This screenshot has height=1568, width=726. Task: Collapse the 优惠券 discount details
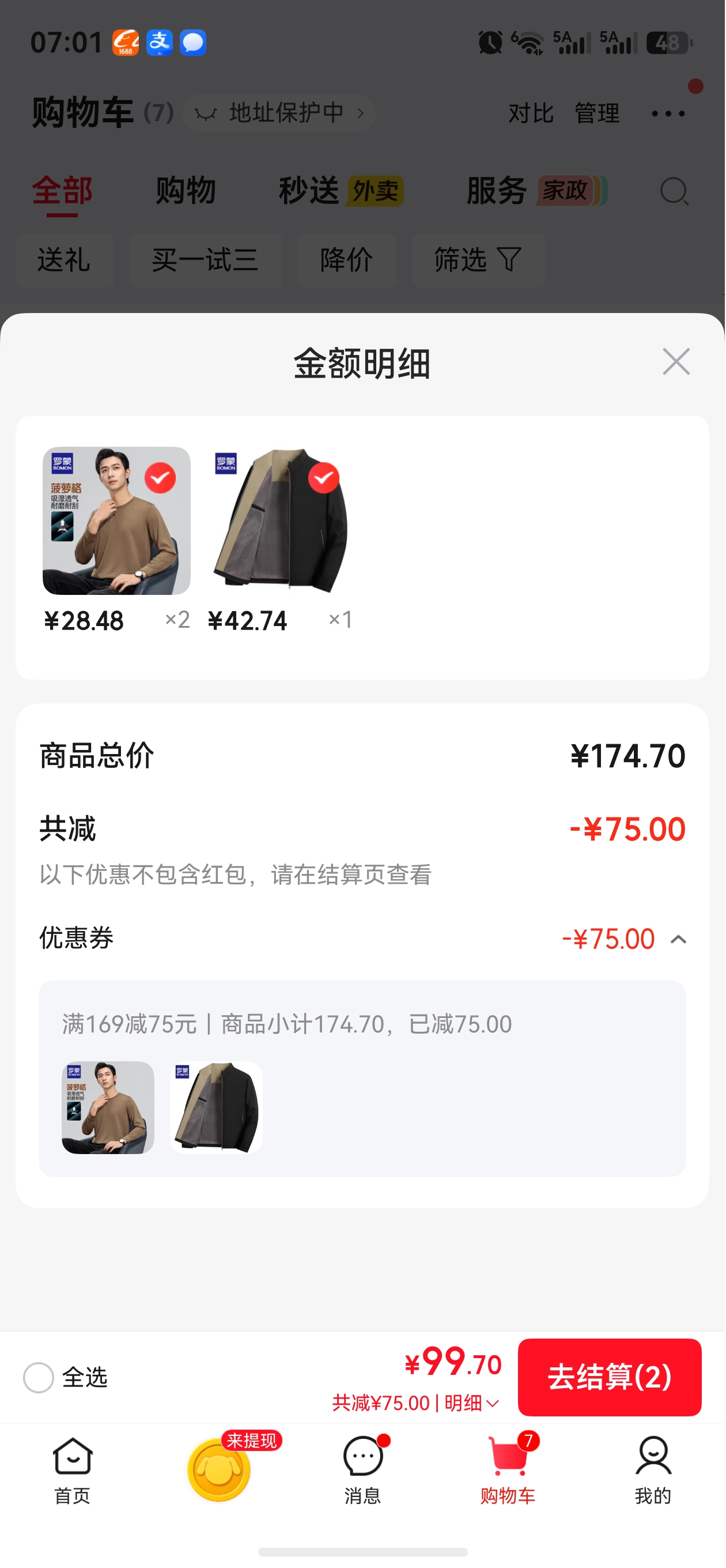click(x=679, y=940)
